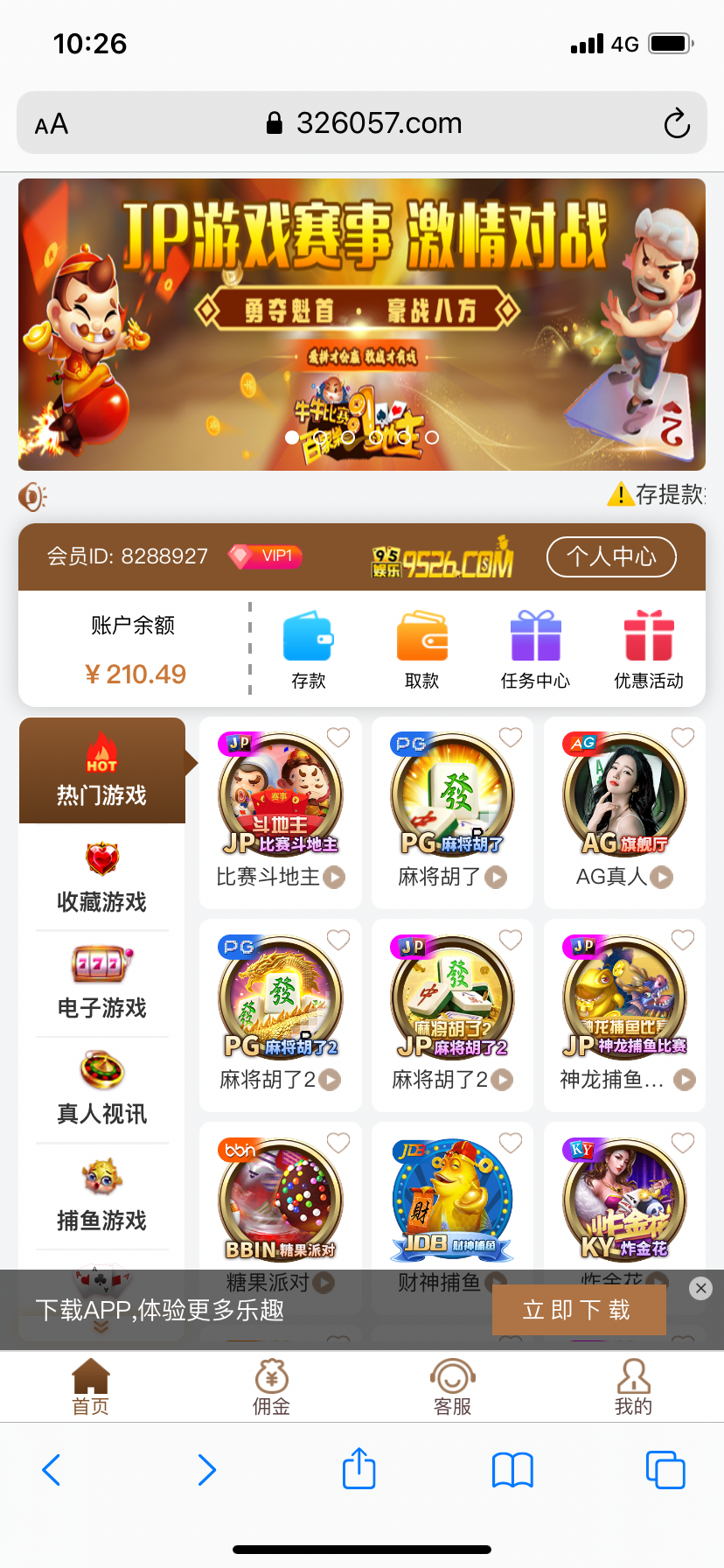Select 收藏游戏 category
Viewport: 724px width, 1568px height.
tap(102, 877)
